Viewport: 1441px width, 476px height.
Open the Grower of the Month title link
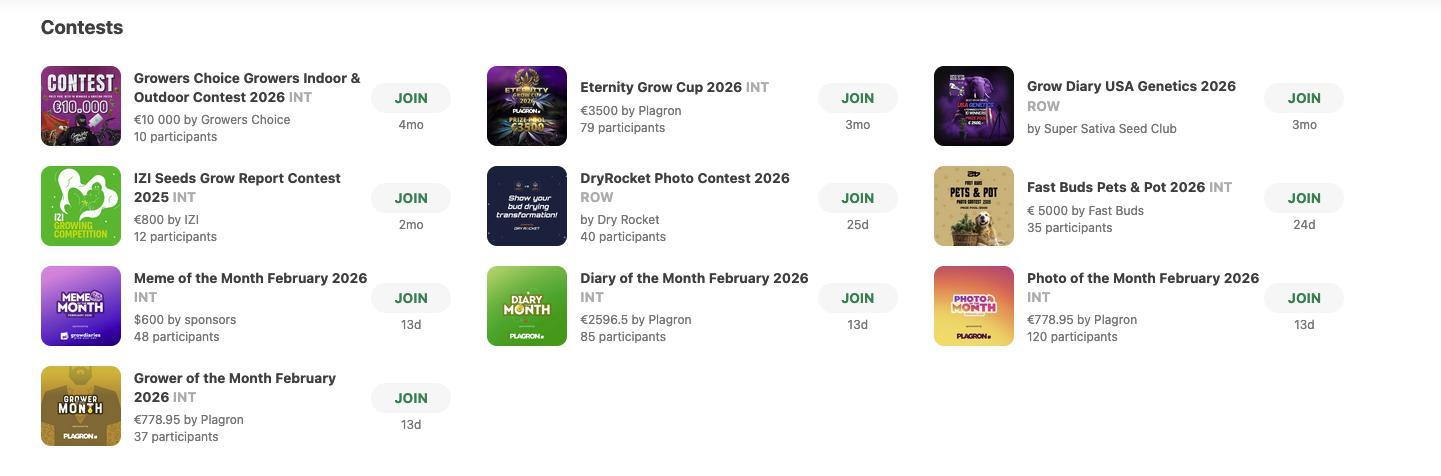[234, 379]
